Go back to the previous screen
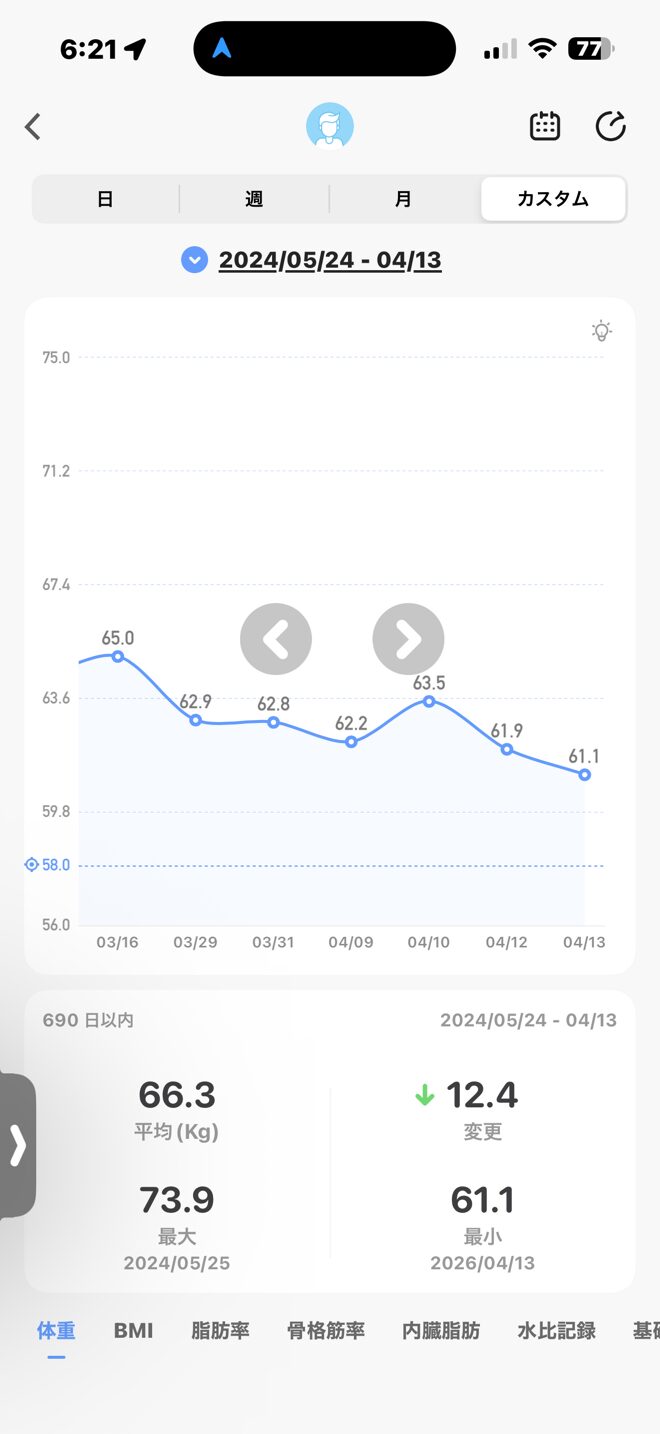The width and height of the screenshot is (660, 1434). (x=33, y=127)
